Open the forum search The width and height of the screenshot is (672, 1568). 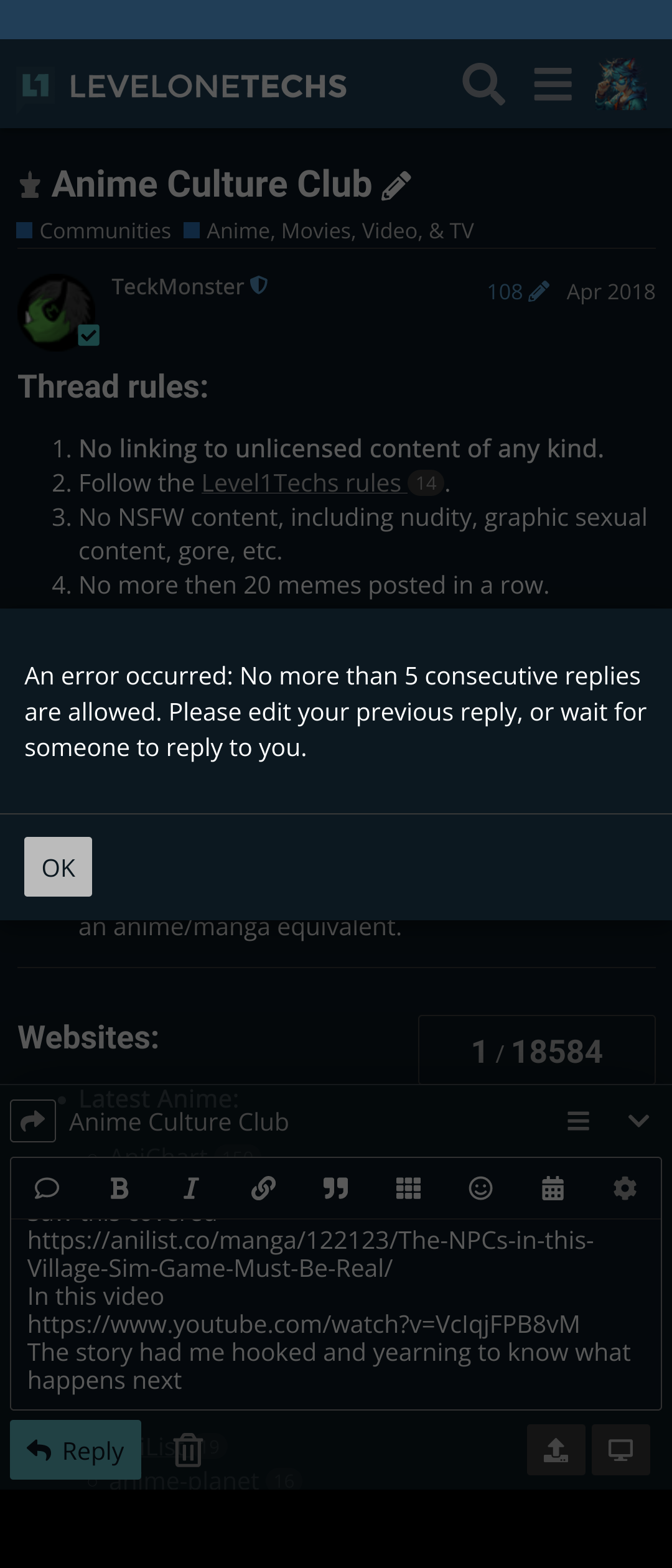[483, 85]
